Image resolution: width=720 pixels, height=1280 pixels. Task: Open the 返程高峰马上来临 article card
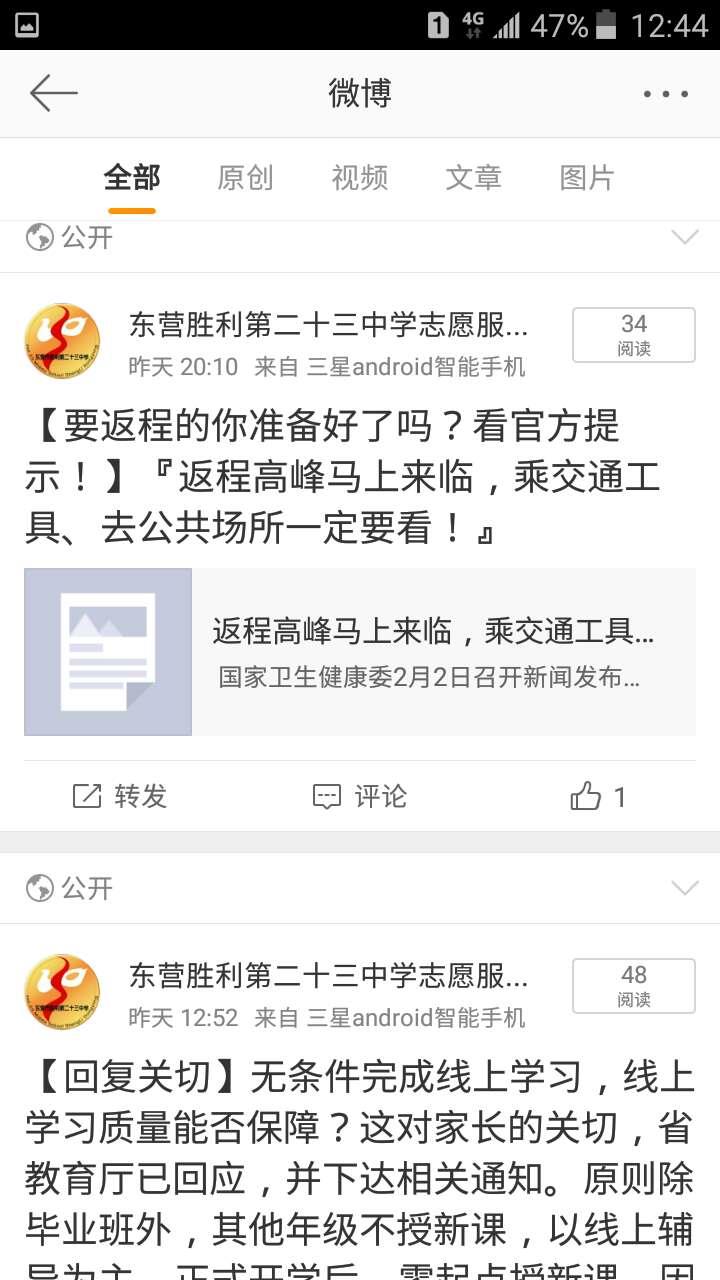click(x=360, y=652)
